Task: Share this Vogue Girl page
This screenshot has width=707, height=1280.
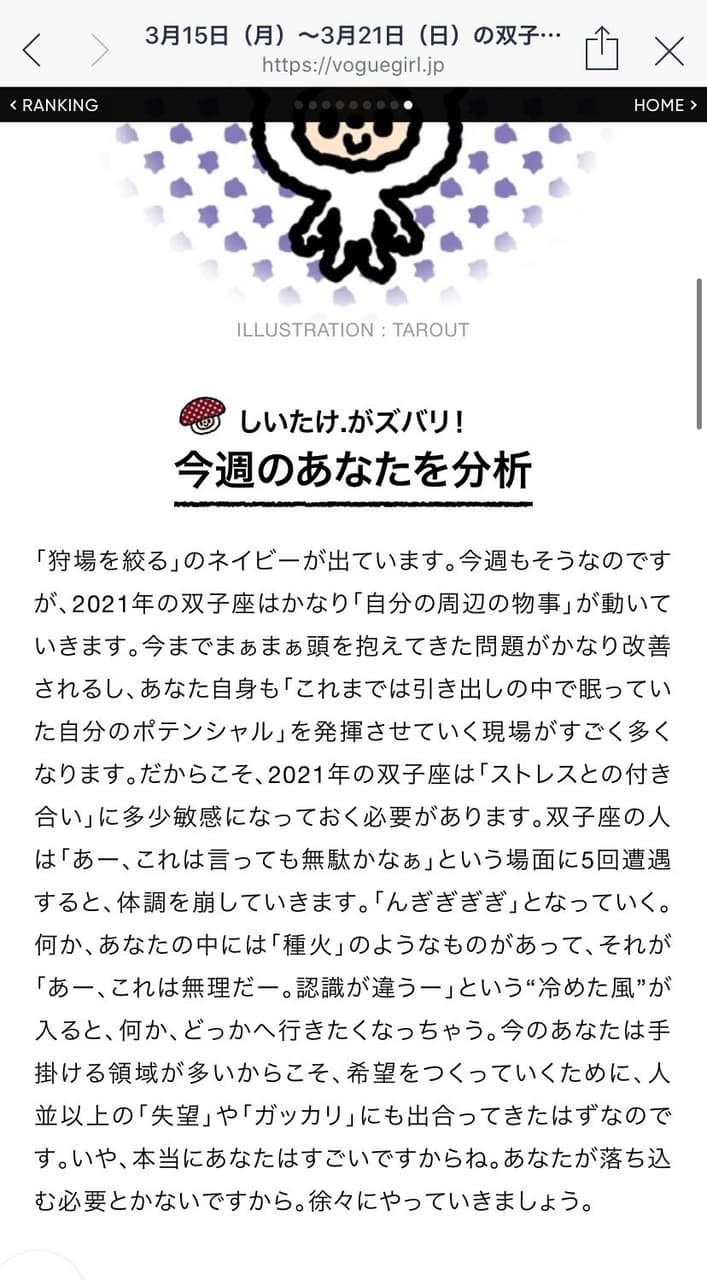Action: click(601, 48)
